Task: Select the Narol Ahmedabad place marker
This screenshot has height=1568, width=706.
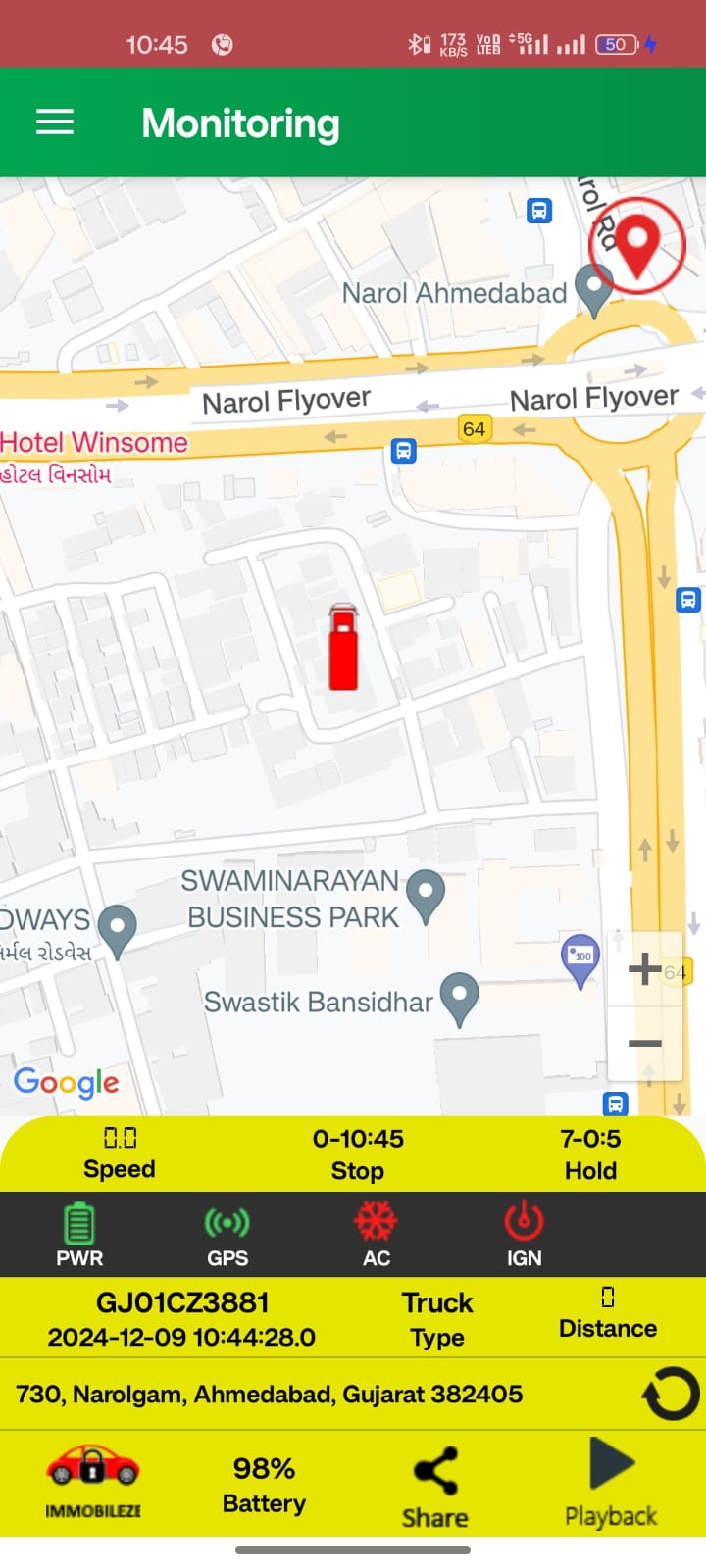Action: 594,290
